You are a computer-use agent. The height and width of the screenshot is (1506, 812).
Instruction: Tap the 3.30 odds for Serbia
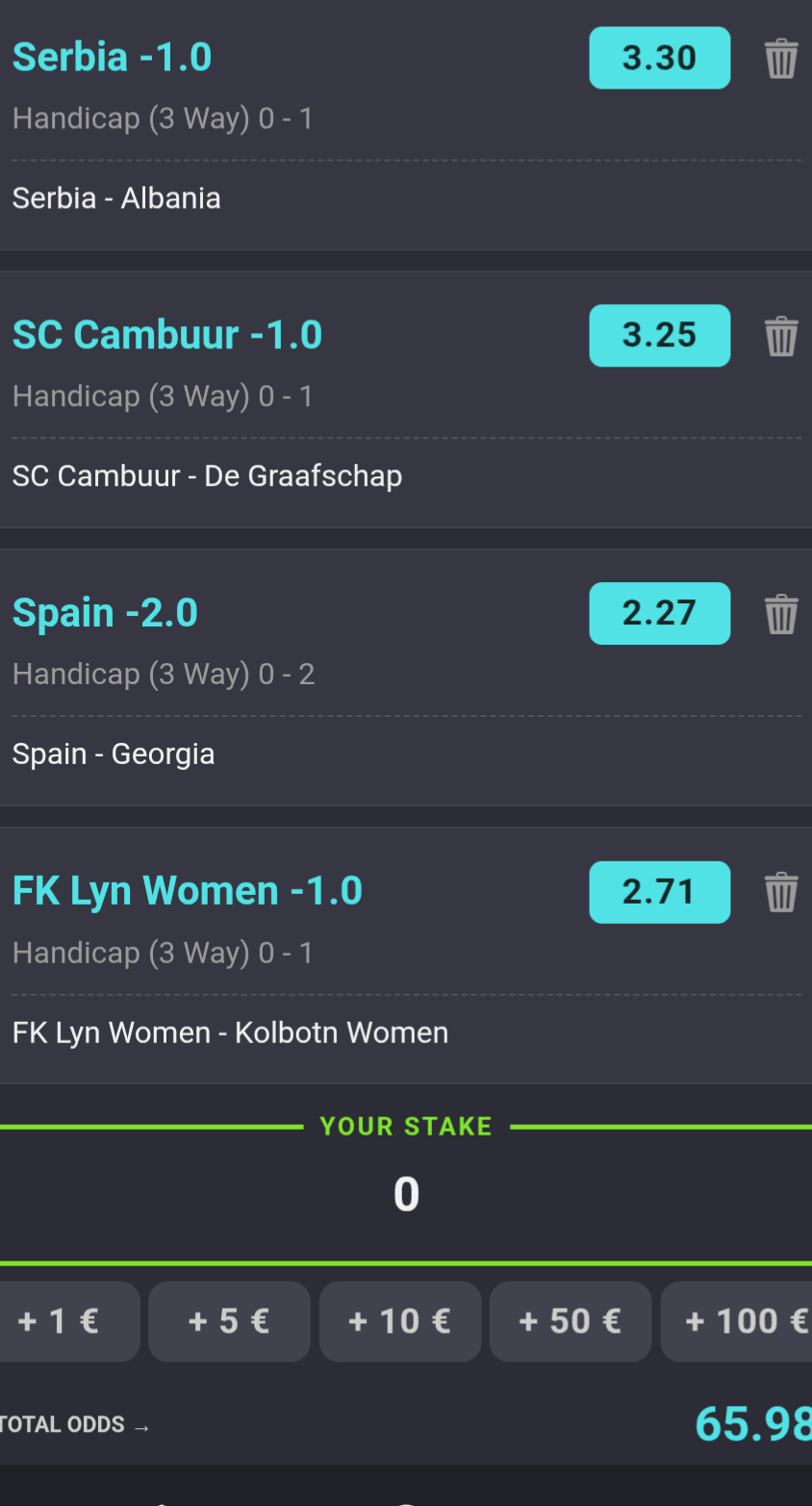(x=660, y=58)
